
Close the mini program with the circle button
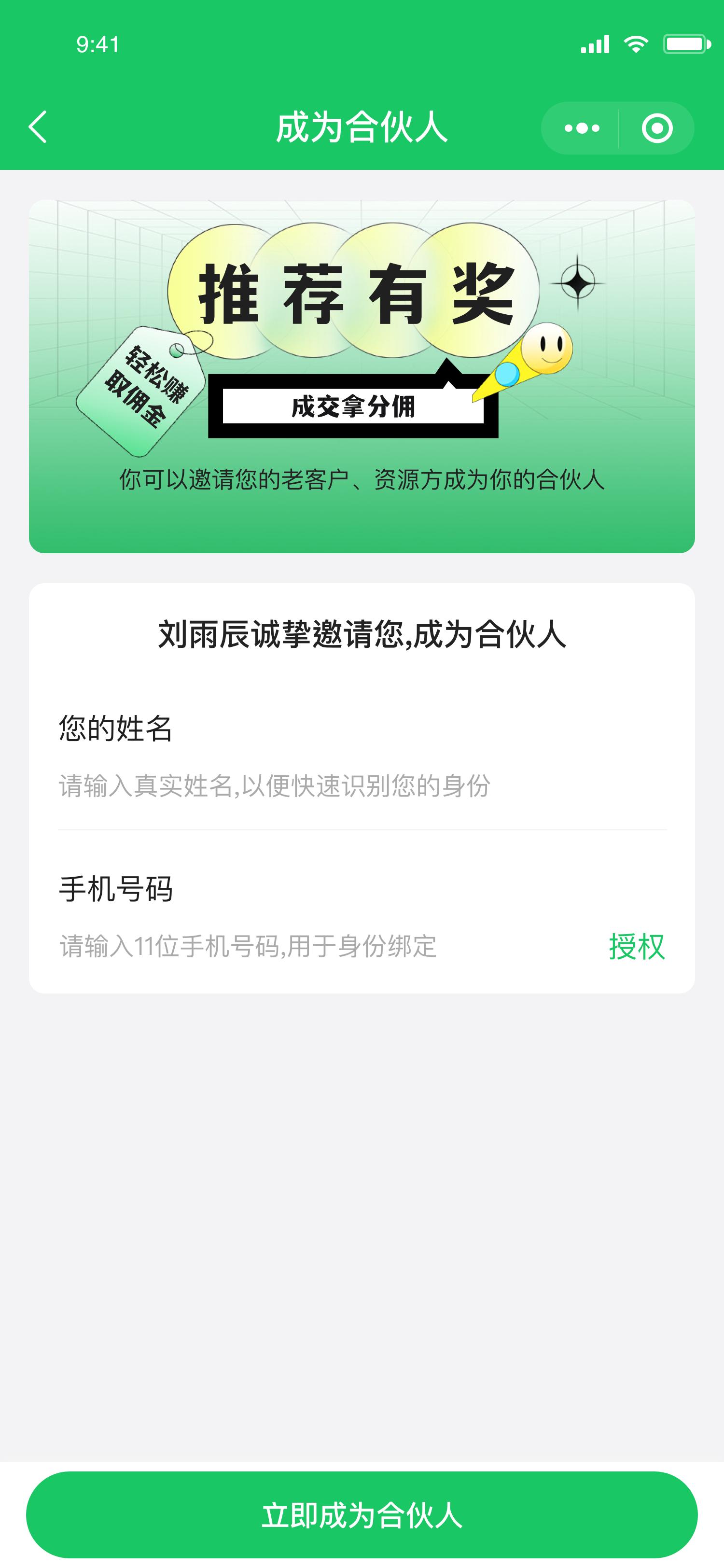coord(657,128)
